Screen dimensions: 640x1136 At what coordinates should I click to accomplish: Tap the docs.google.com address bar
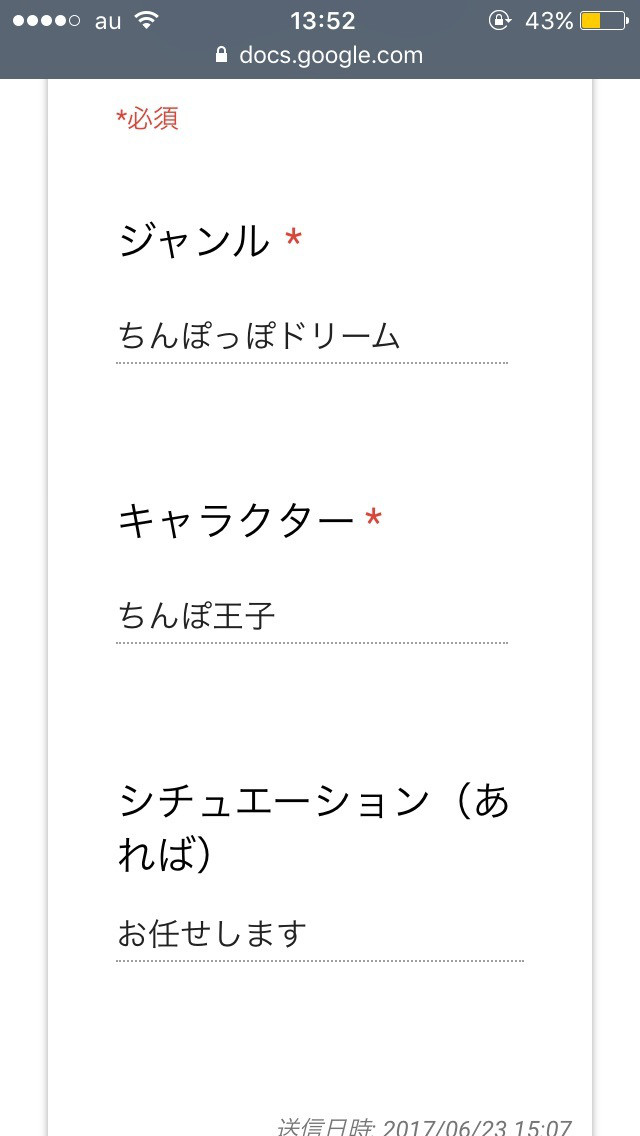pos(320,56)
